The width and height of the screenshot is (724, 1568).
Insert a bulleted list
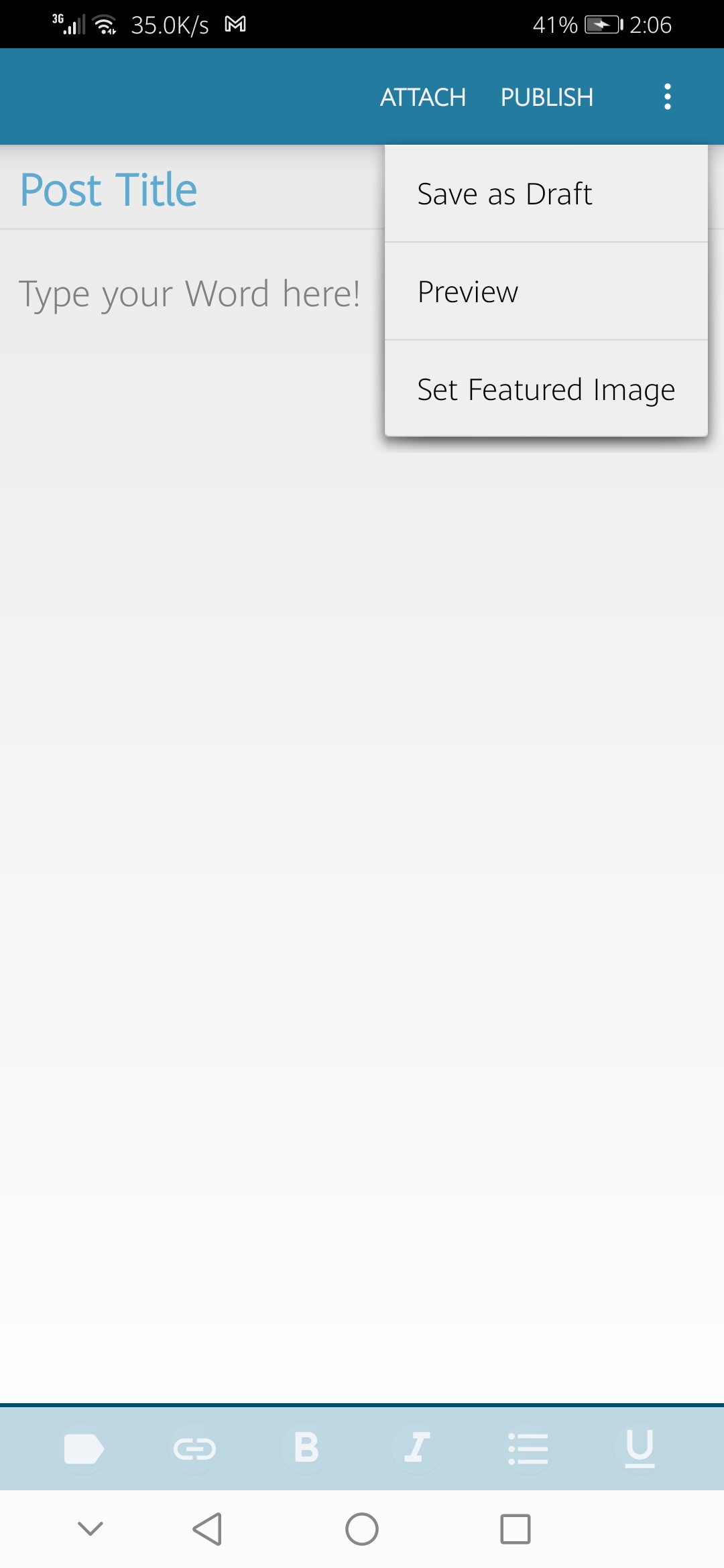pyautogui.click(x=528, y=1449)
